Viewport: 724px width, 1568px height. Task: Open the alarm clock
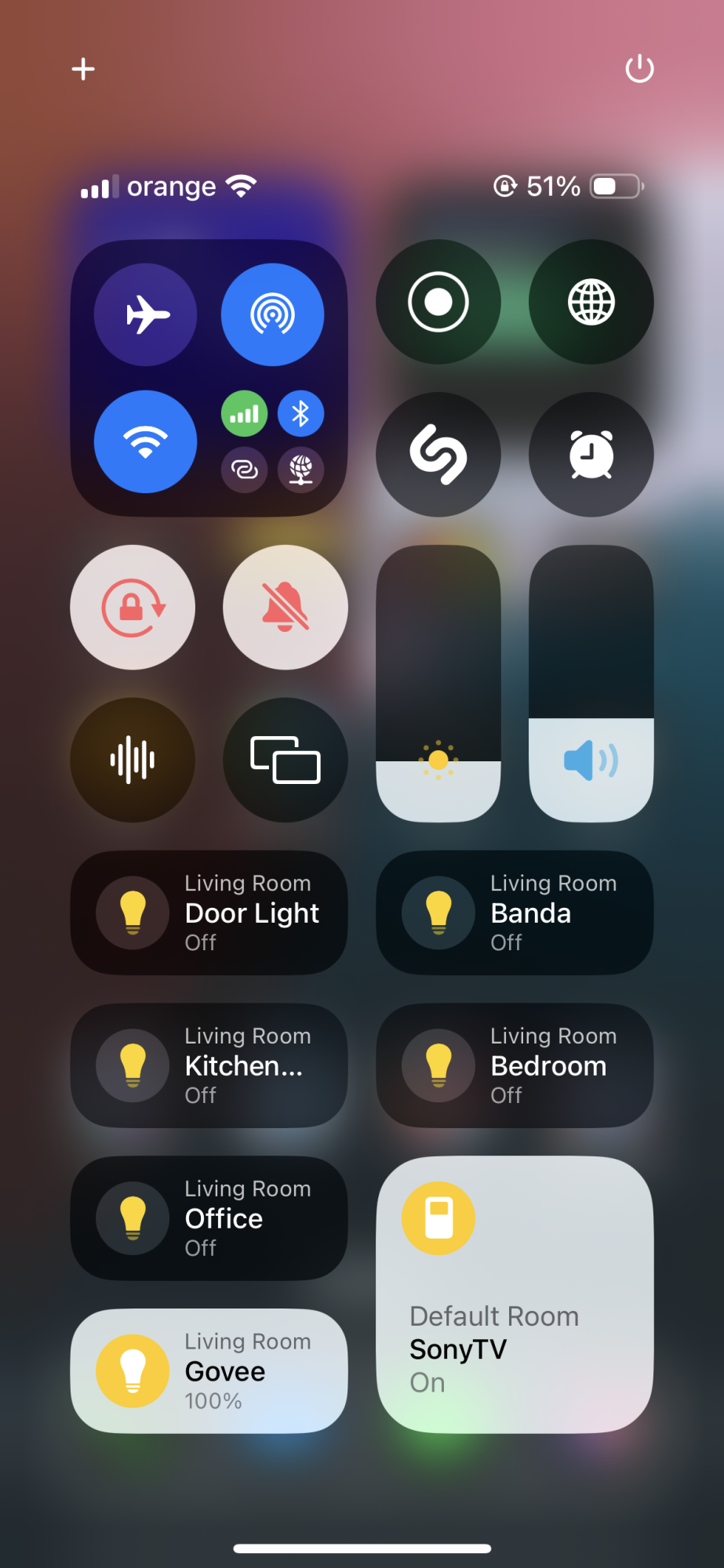point(591,455)
